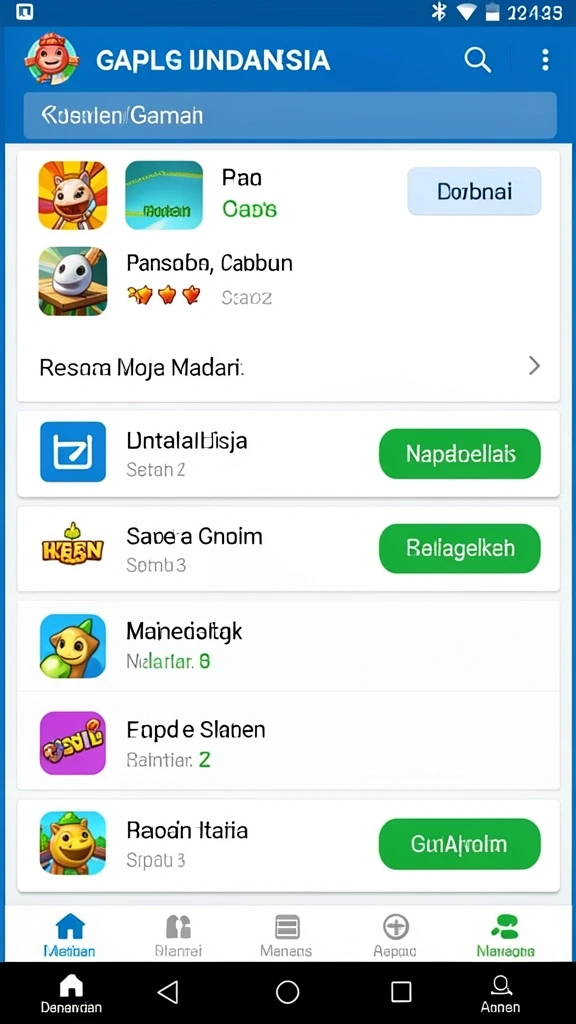Viewport: 576px width, 1024px height.
Task: Tap the Kusmlen/Gamah search field
Action: click(290, 116)
